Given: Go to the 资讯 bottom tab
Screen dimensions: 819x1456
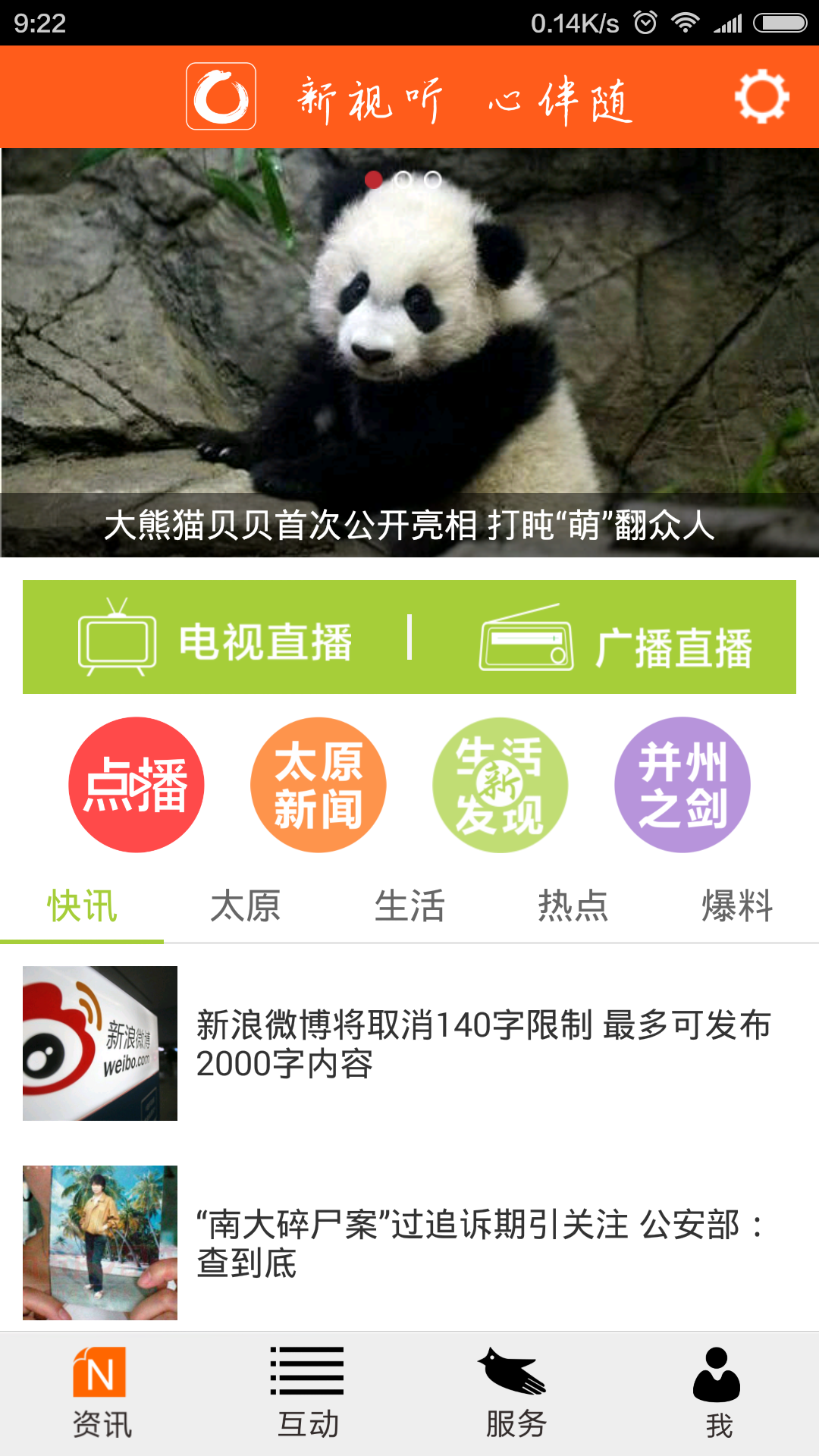Looking at the screenshot, I should 102,1394.
